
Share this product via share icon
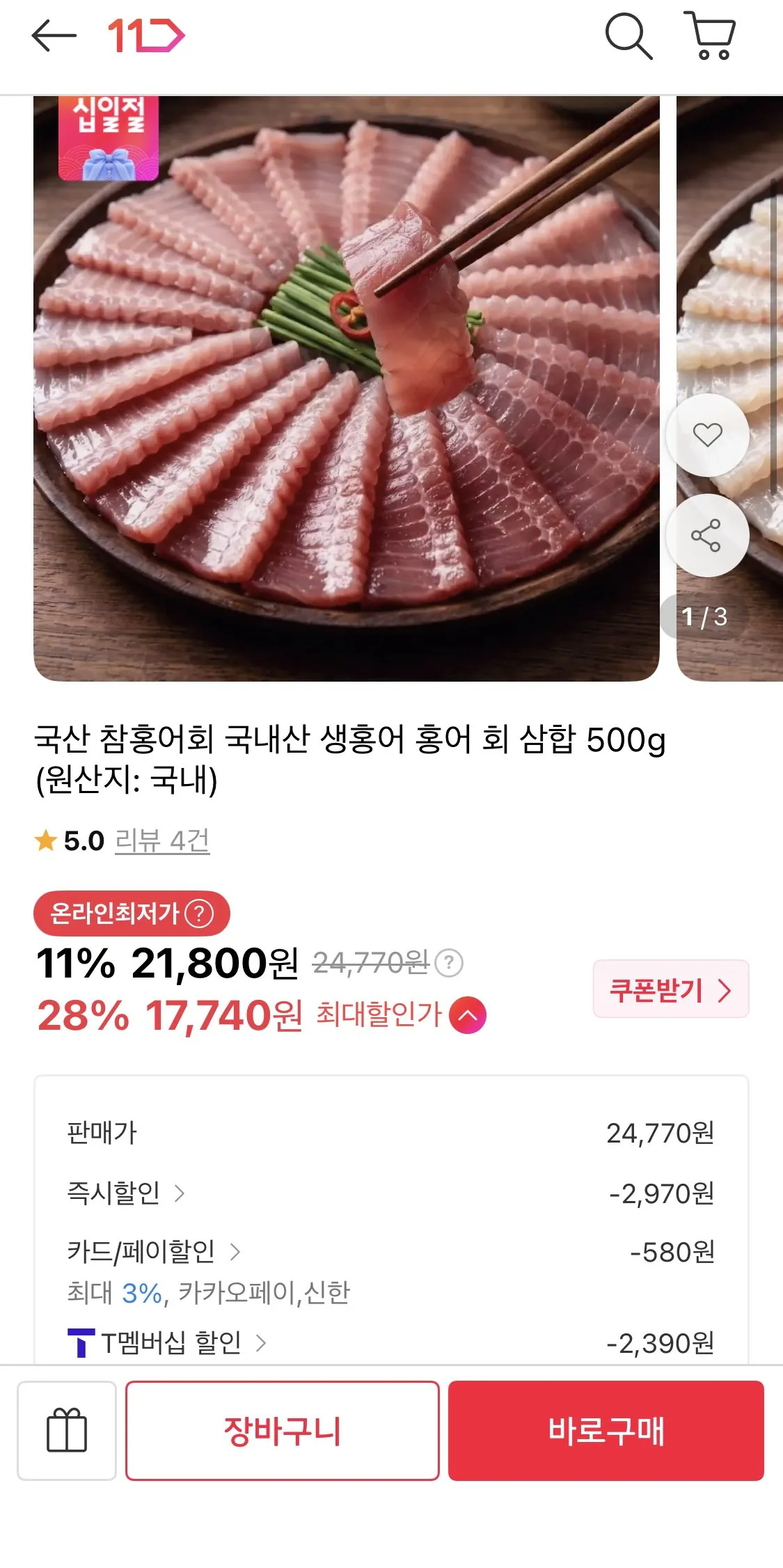[x=707, y=535]
